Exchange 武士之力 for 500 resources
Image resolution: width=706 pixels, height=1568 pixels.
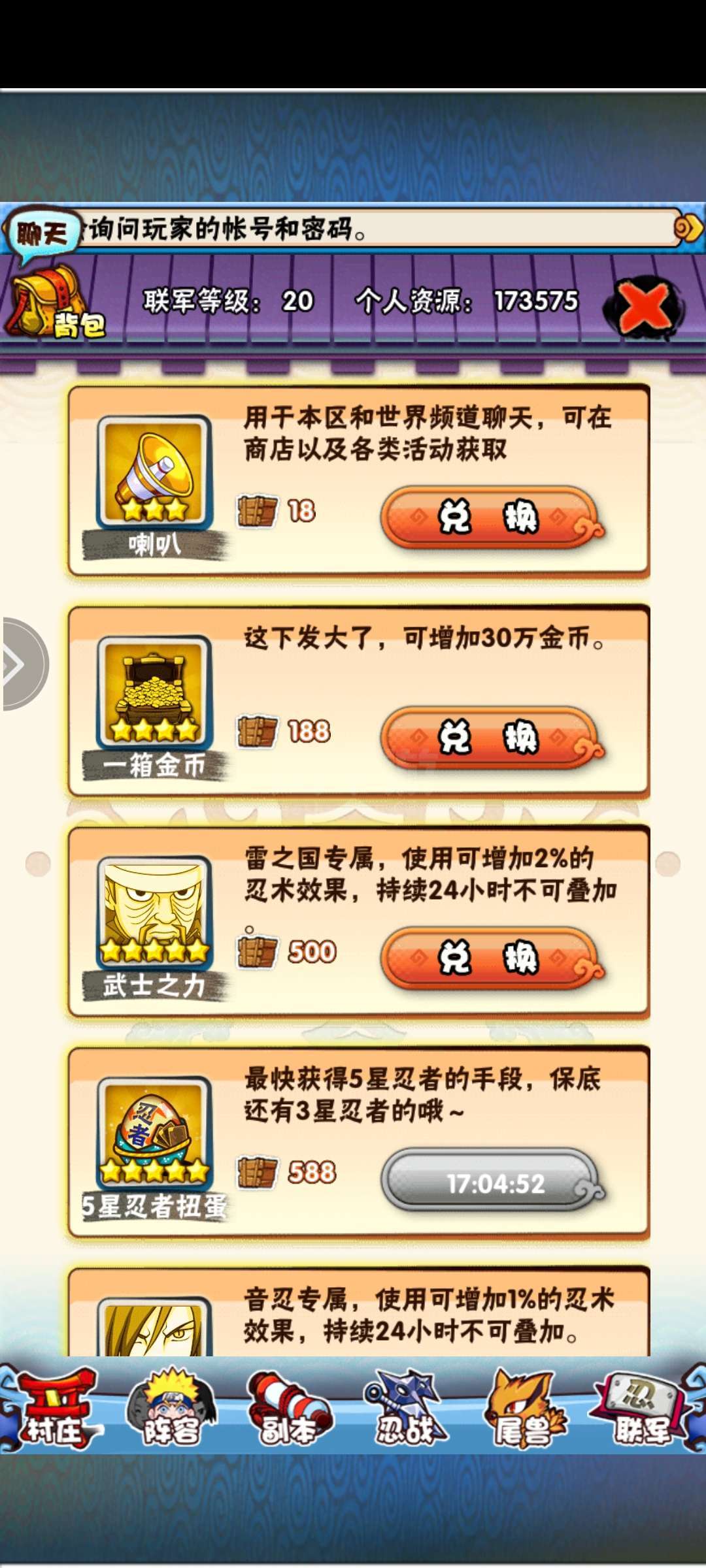coord(493,958)
